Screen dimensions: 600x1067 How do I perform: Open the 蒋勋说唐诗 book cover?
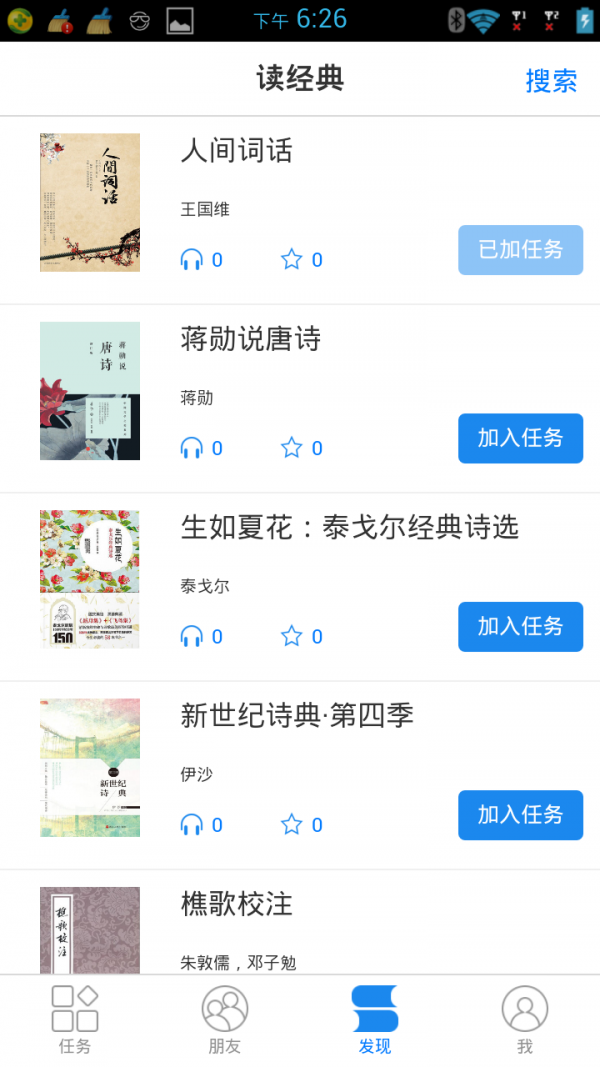tap(90, 391)
